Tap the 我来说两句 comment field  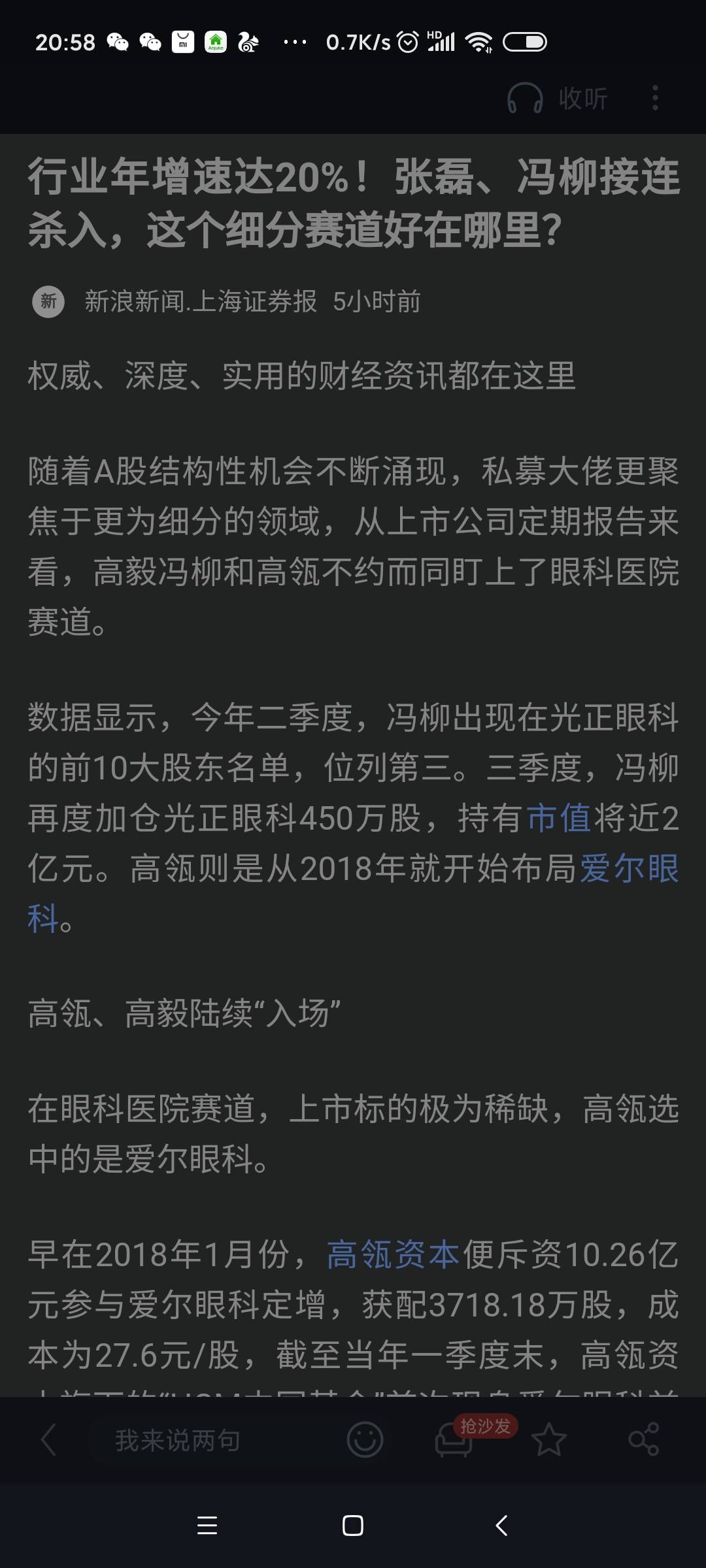pos(178,1439)
